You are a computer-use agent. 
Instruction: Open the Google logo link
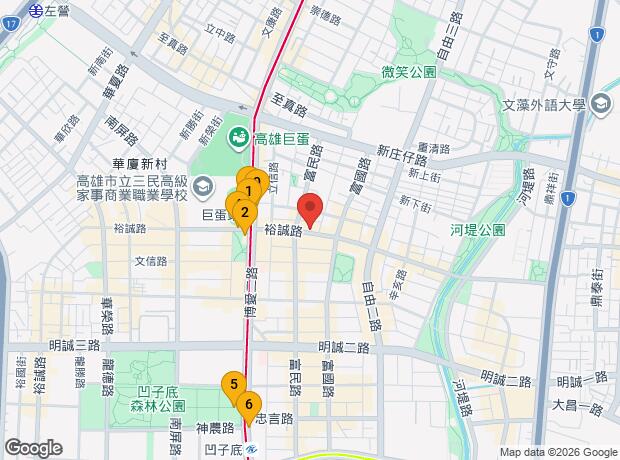[x=33, y=448]
